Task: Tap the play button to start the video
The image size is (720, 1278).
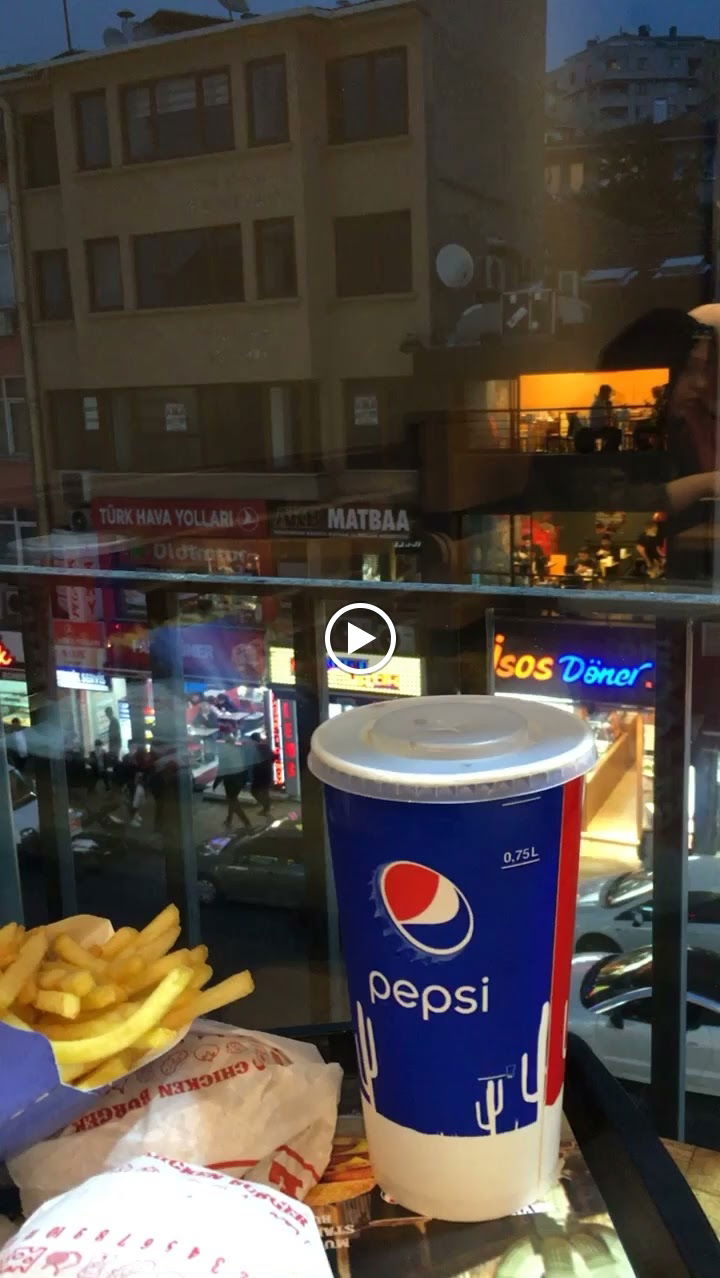Action: point(360,639)
